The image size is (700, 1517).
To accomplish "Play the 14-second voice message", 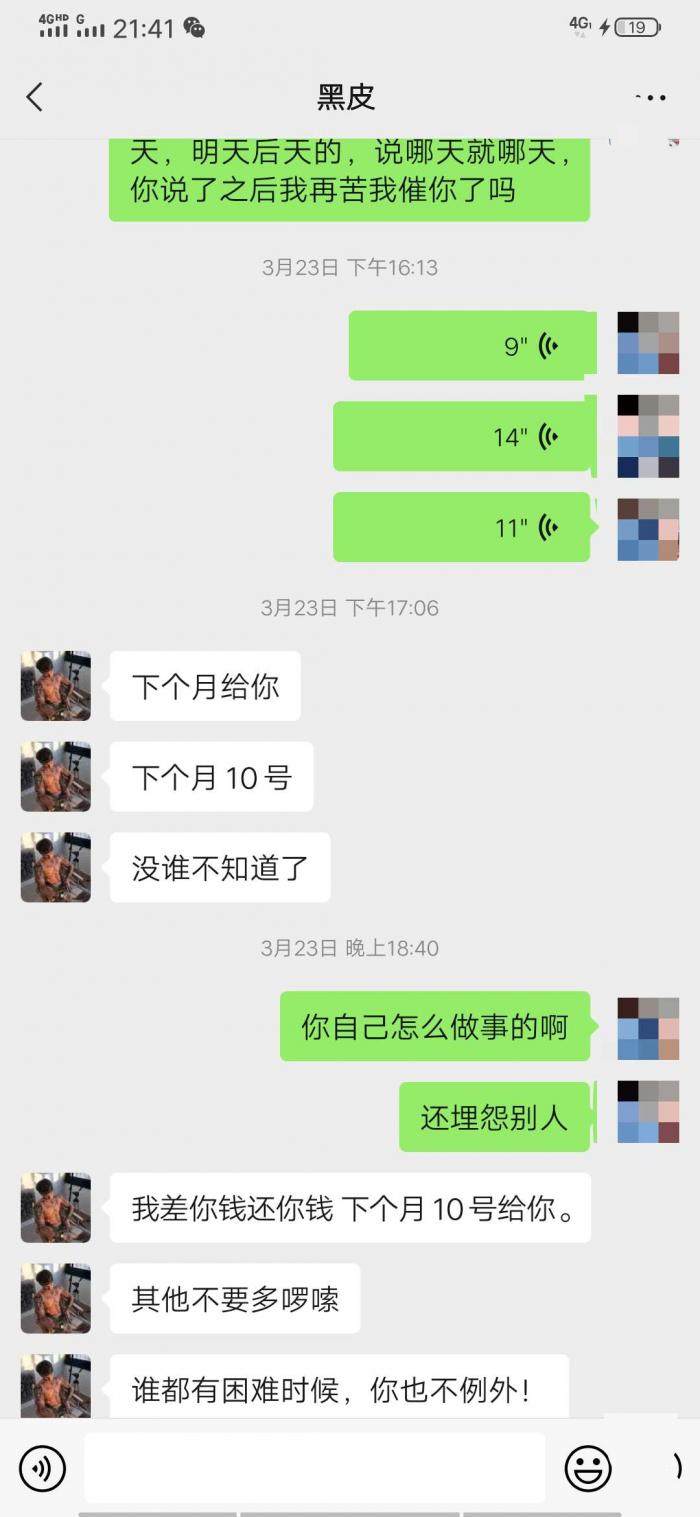I will 461,437.
